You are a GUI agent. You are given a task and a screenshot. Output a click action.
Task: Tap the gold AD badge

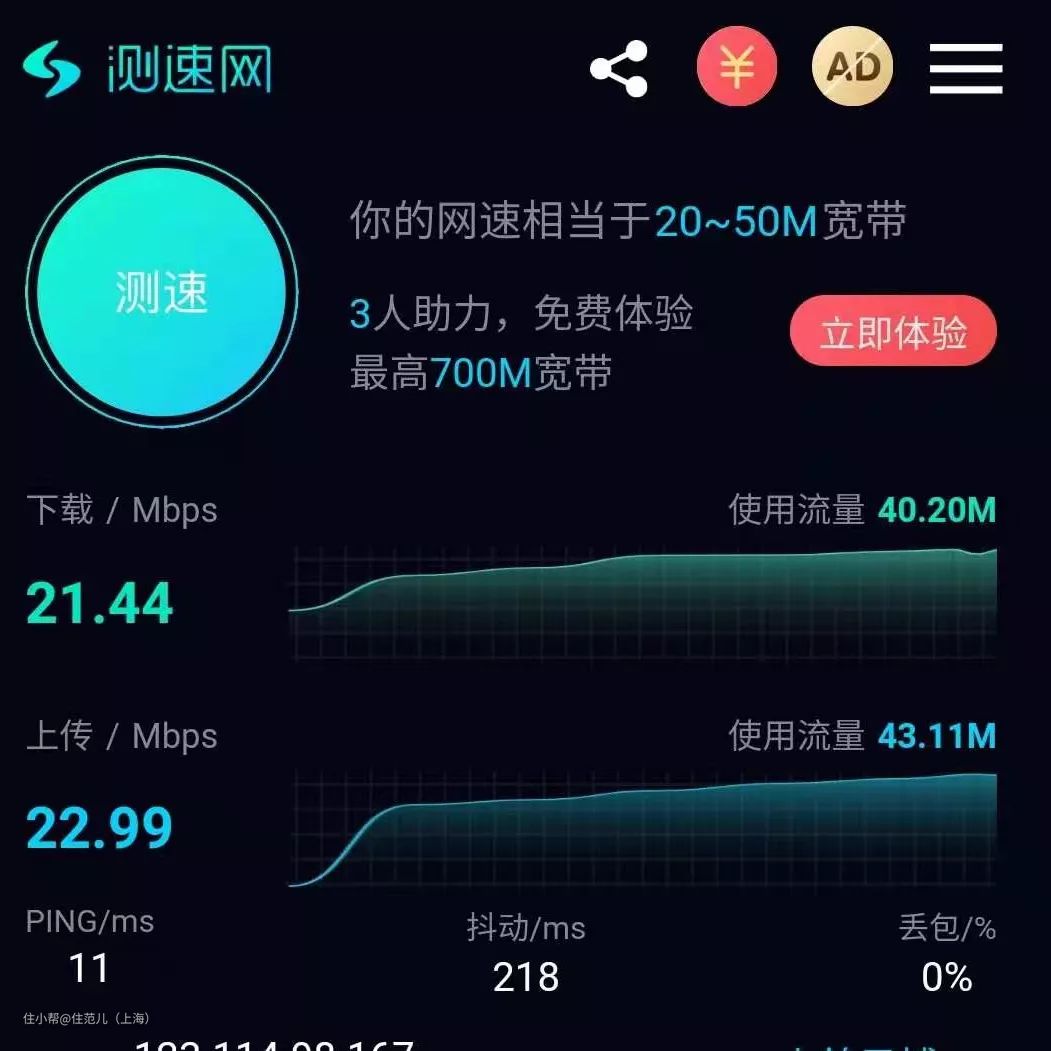pos(853,67)
